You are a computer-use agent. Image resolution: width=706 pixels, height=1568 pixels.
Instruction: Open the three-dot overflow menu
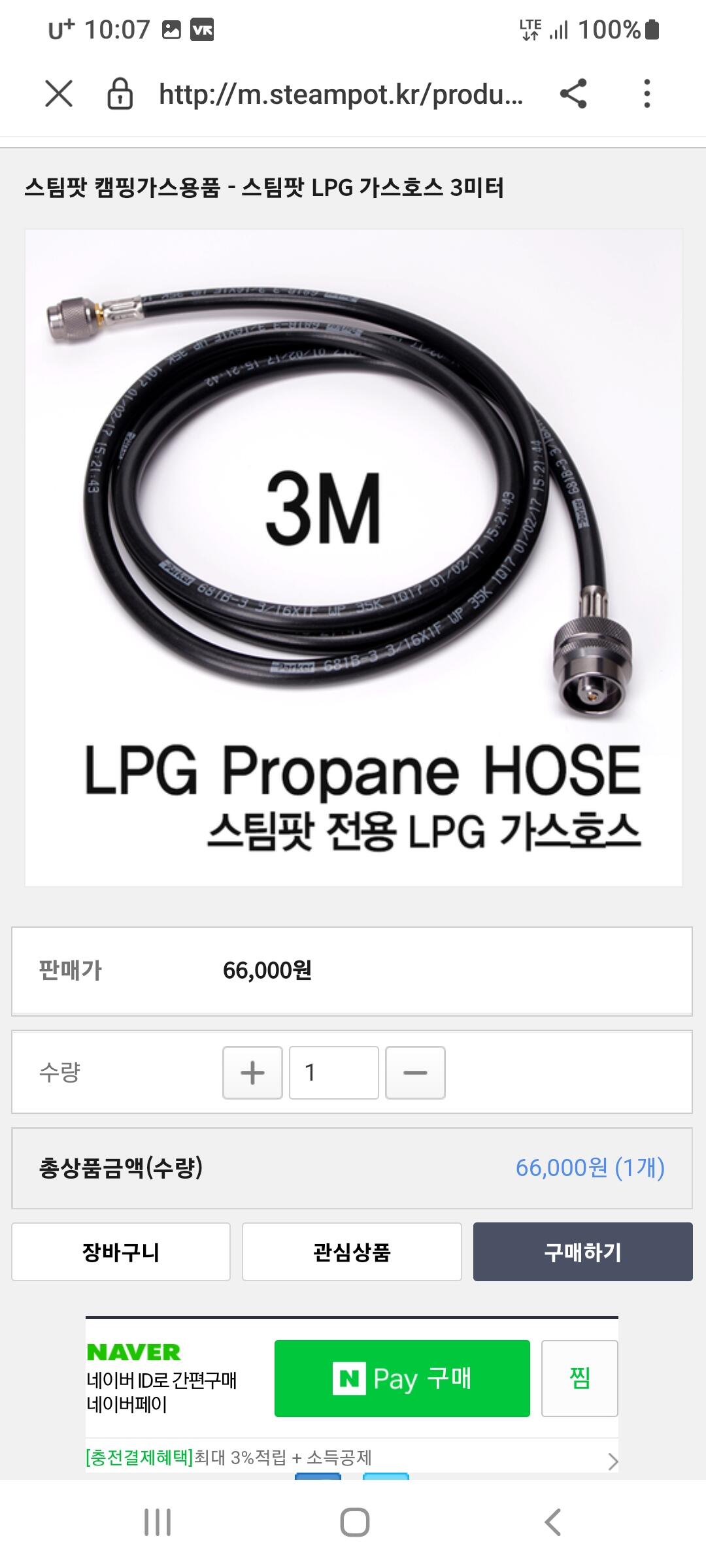pos(647,93)
